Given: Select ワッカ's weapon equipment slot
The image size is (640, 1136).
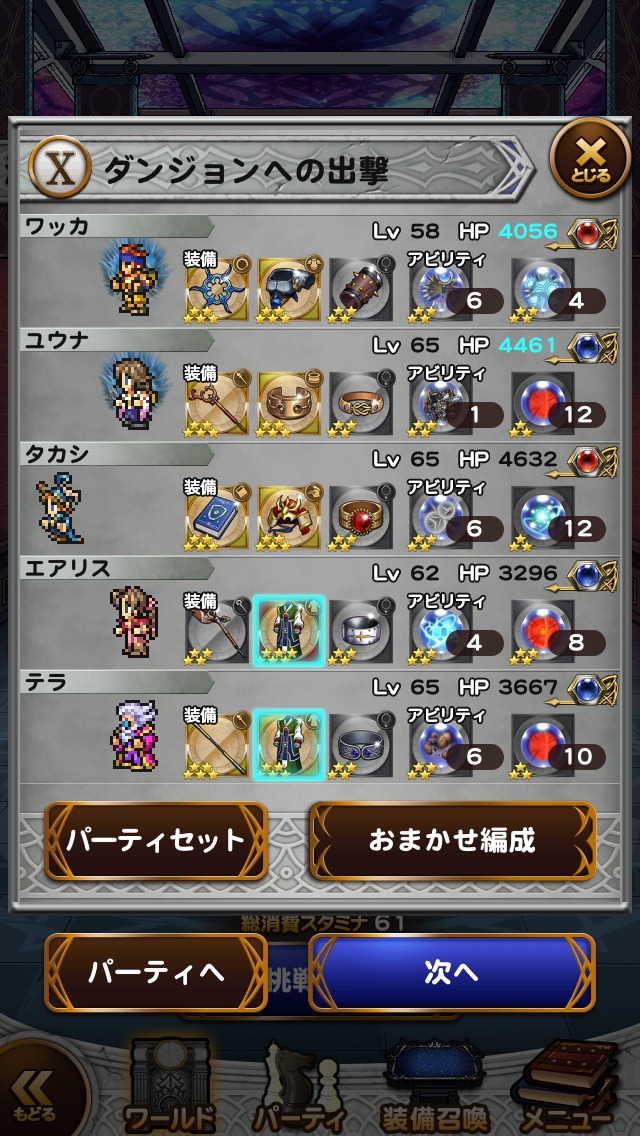Looking at the screenshot, I should pos(217,289).
